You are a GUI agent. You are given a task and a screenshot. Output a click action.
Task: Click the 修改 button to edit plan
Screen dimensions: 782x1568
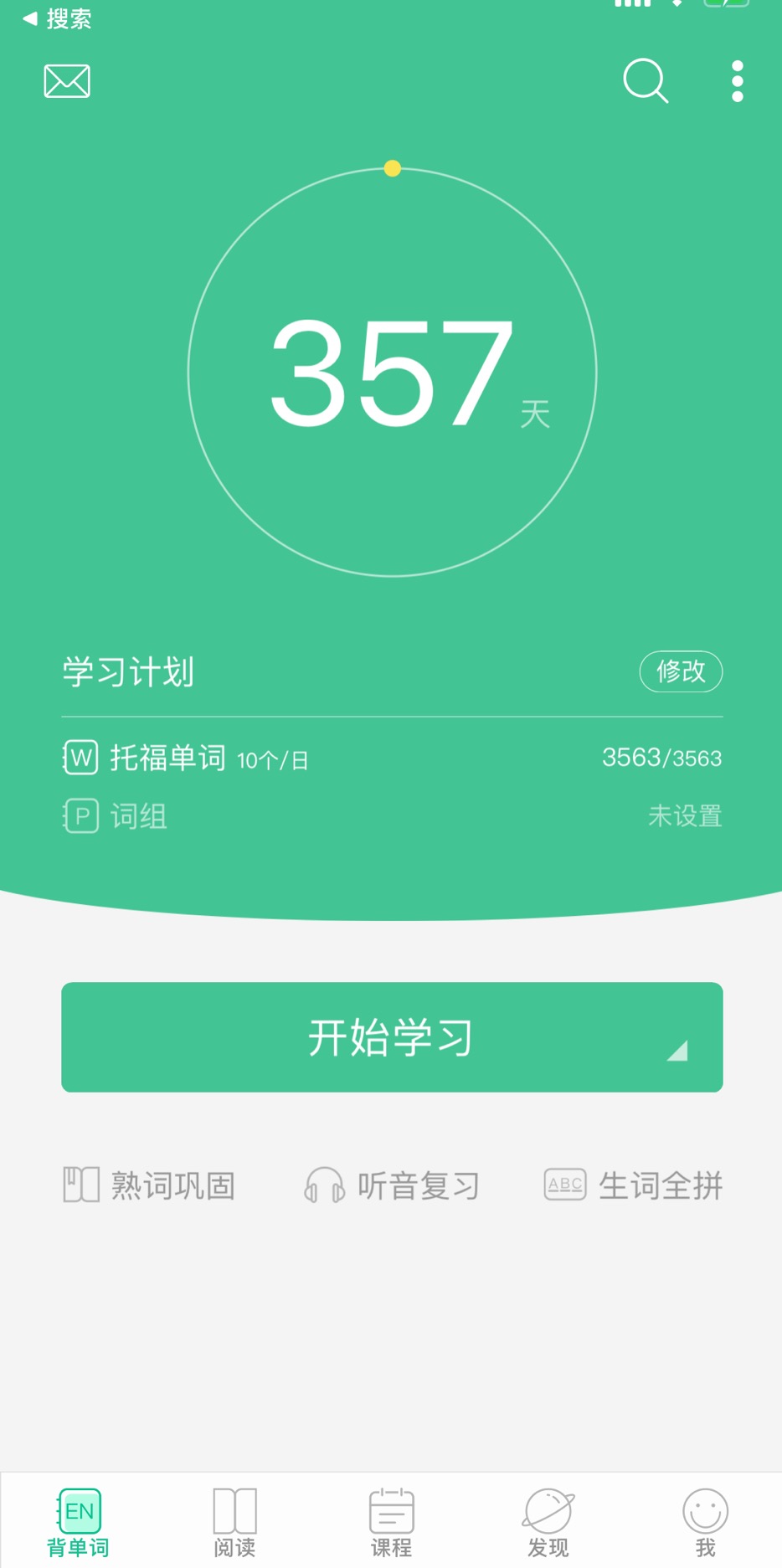[x=681, y=671]
